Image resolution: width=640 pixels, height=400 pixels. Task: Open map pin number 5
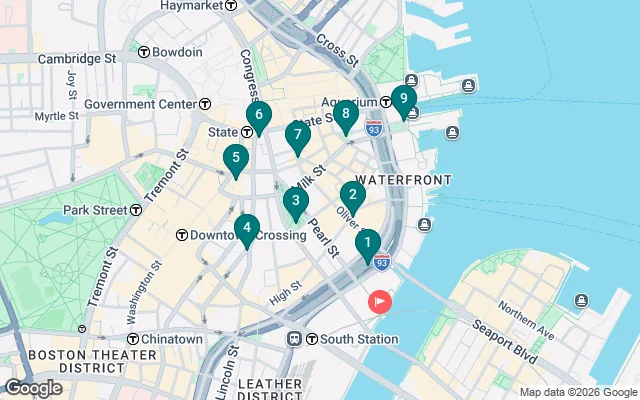pyautogui.click(x=235, y=158)
